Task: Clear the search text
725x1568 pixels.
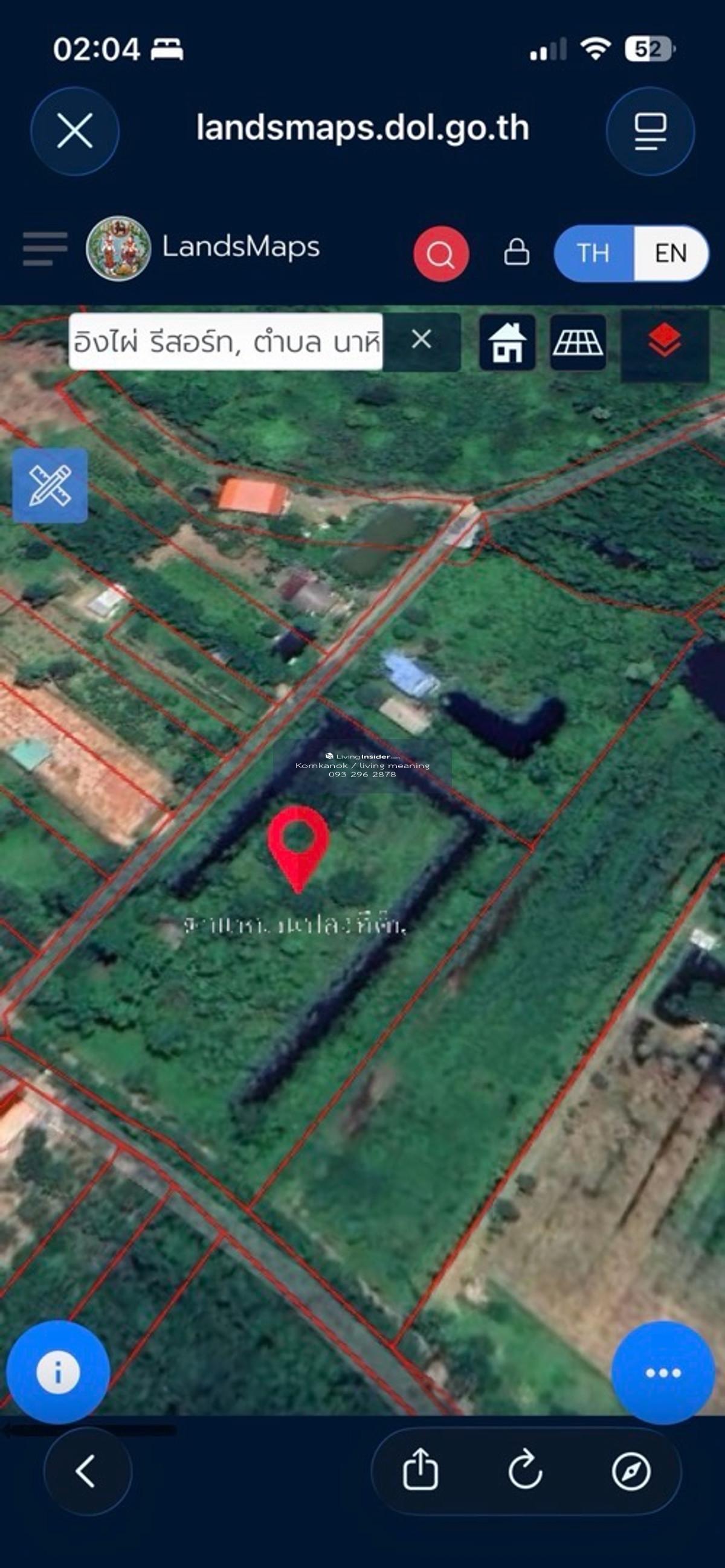Action: pyautogui.click(x=421, y=340)
